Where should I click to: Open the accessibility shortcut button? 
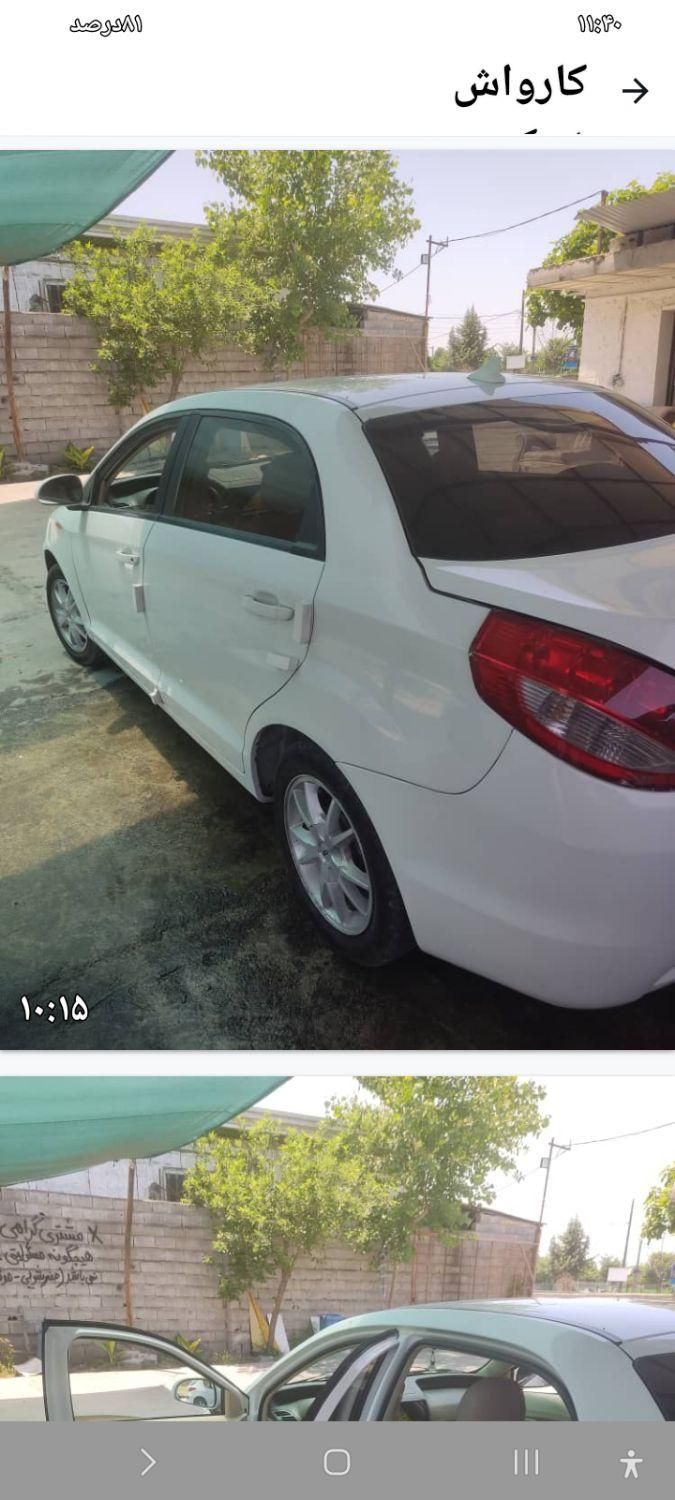(x=630, y=1463)
